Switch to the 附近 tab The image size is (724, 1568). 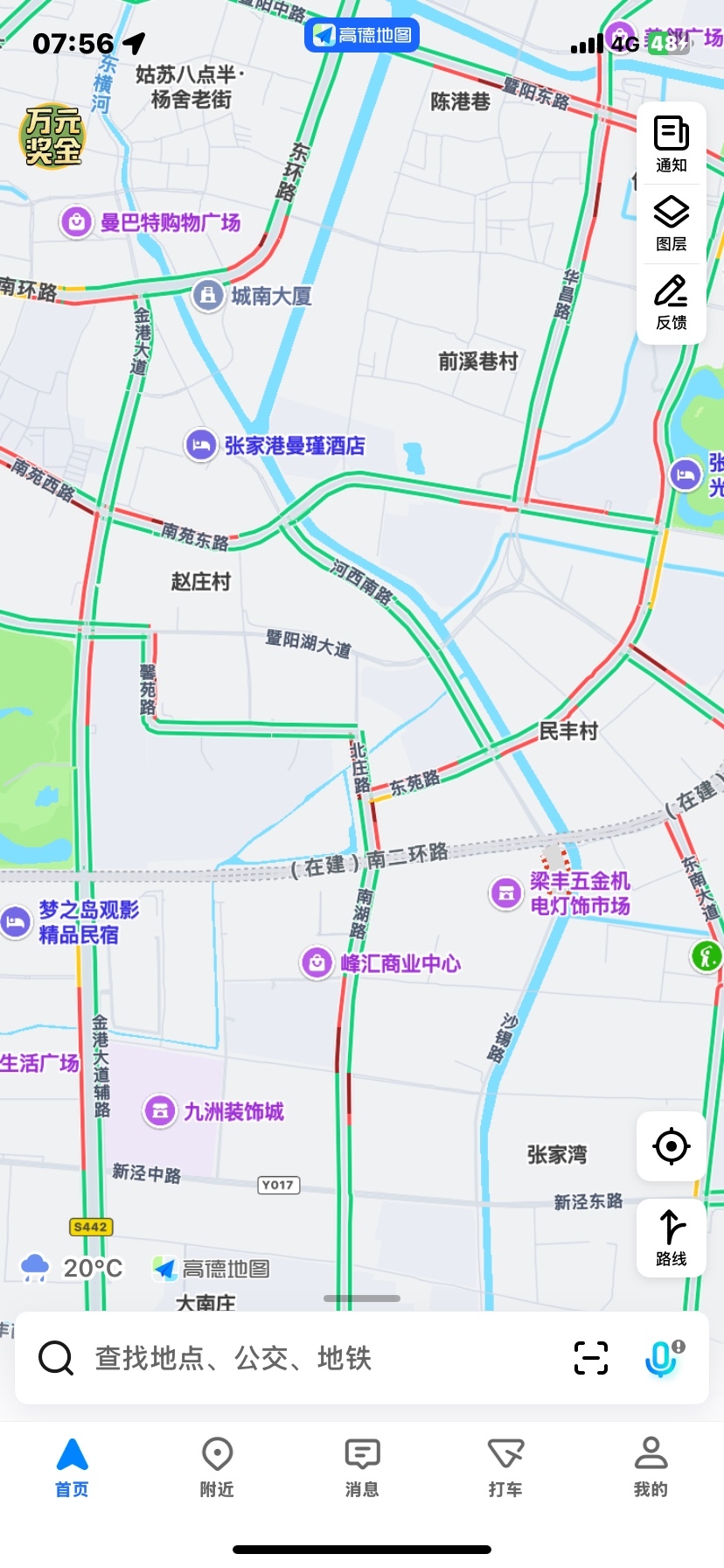(217, 1466)
